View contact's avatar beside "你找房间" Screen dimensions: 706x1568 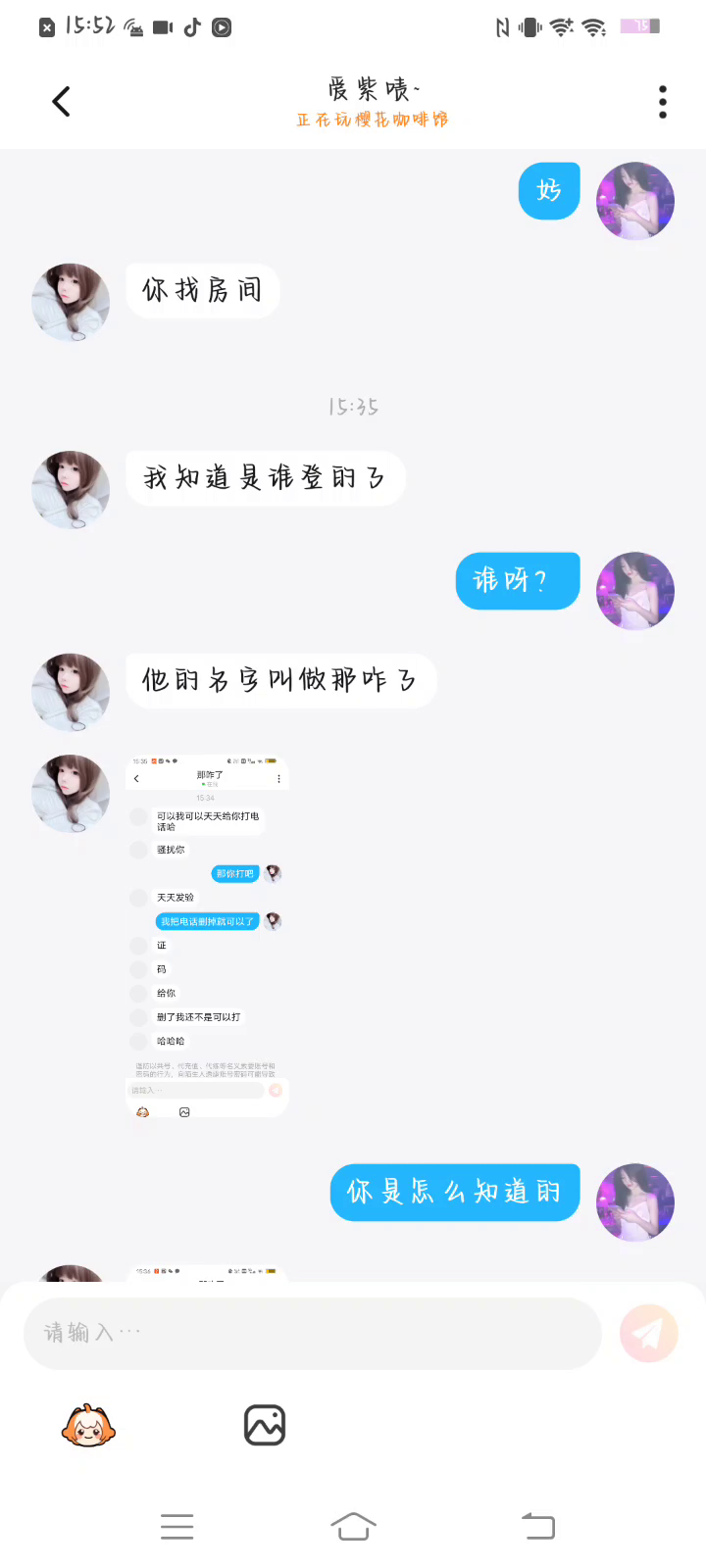71,302
